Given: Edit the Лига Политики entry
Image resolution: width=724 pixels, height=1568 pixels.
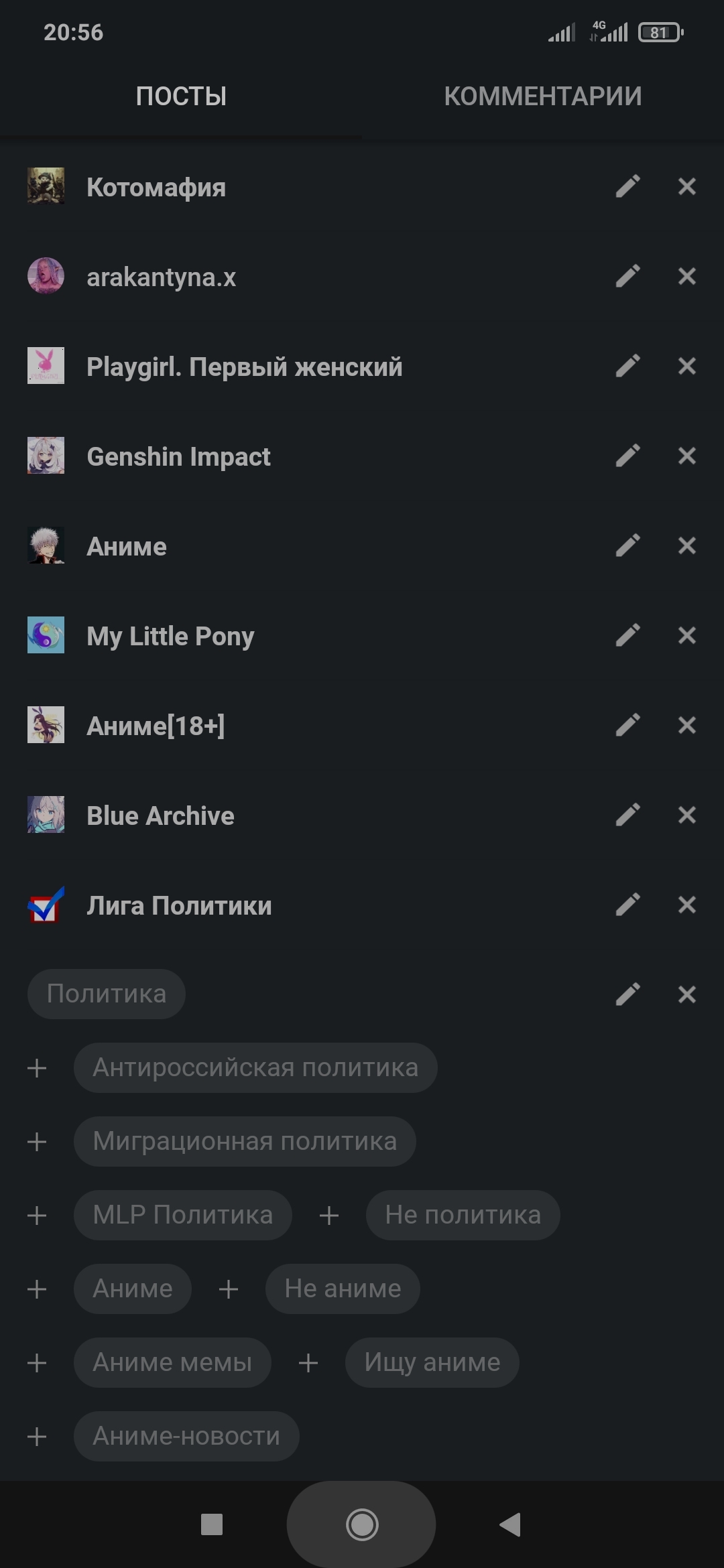Looking at the screenshot, I should (627, 905).
